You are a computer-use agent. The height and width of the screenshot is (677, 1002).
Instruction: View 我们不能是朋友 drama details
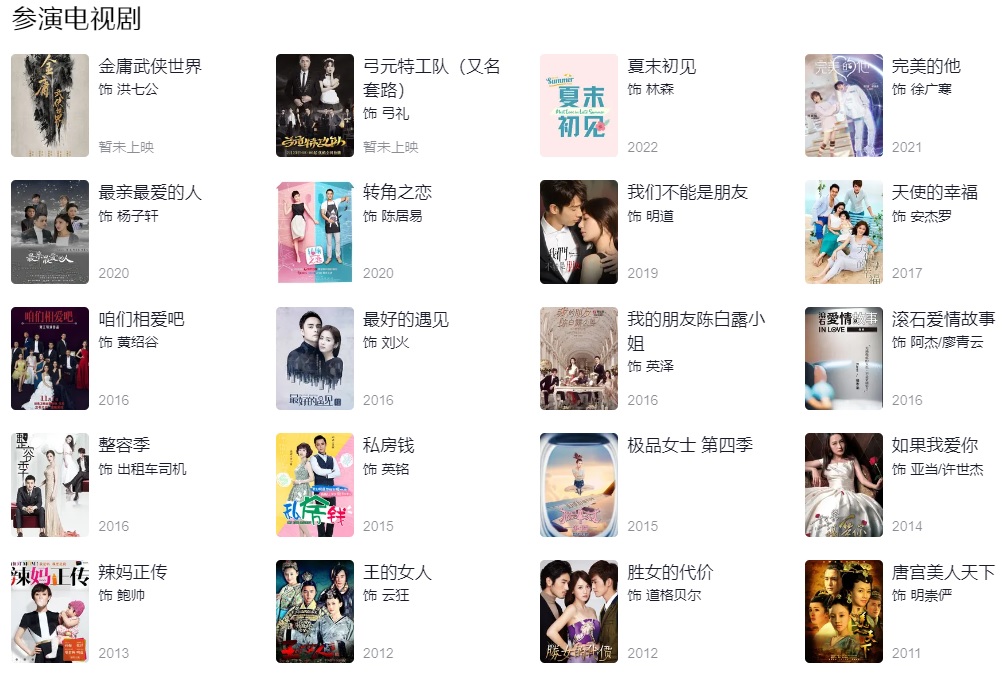tap(687, 193)
